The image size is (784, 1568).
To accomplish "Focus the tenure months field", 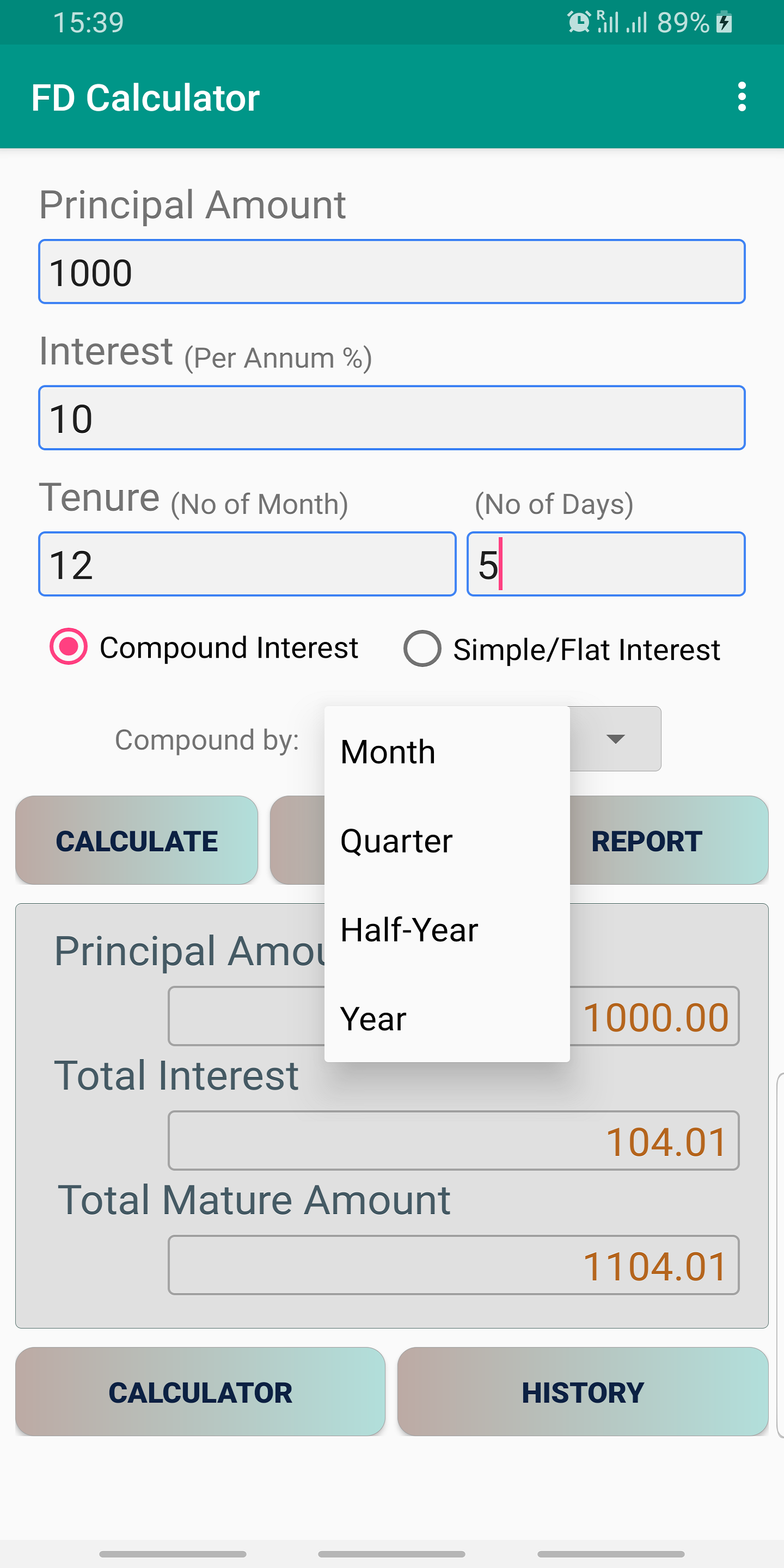I will pyautogui.click(x=247, y=563).
